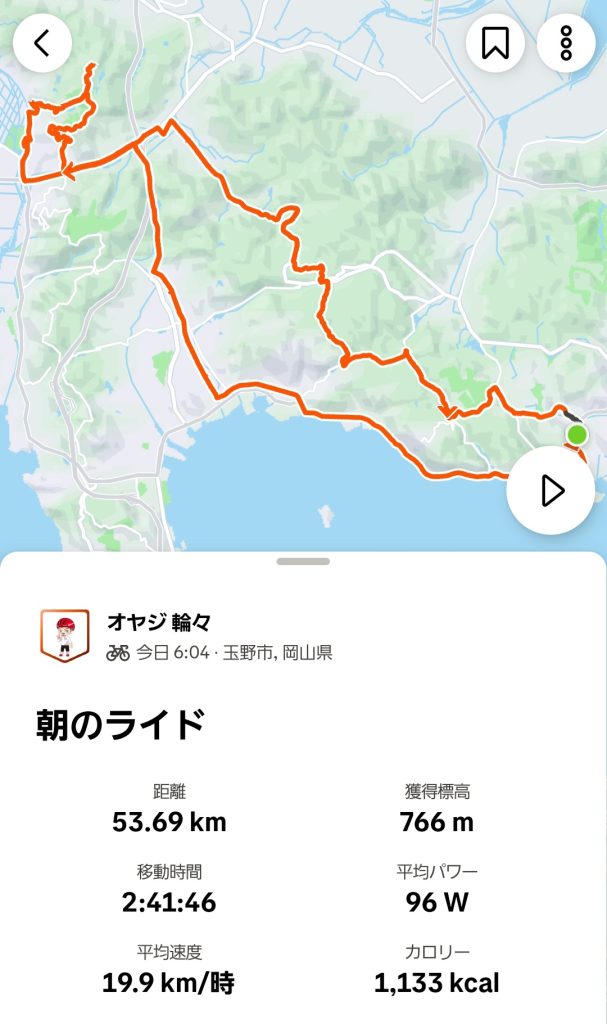
Task: Bookmark this ride activity
Action: (x=495, y=43)
